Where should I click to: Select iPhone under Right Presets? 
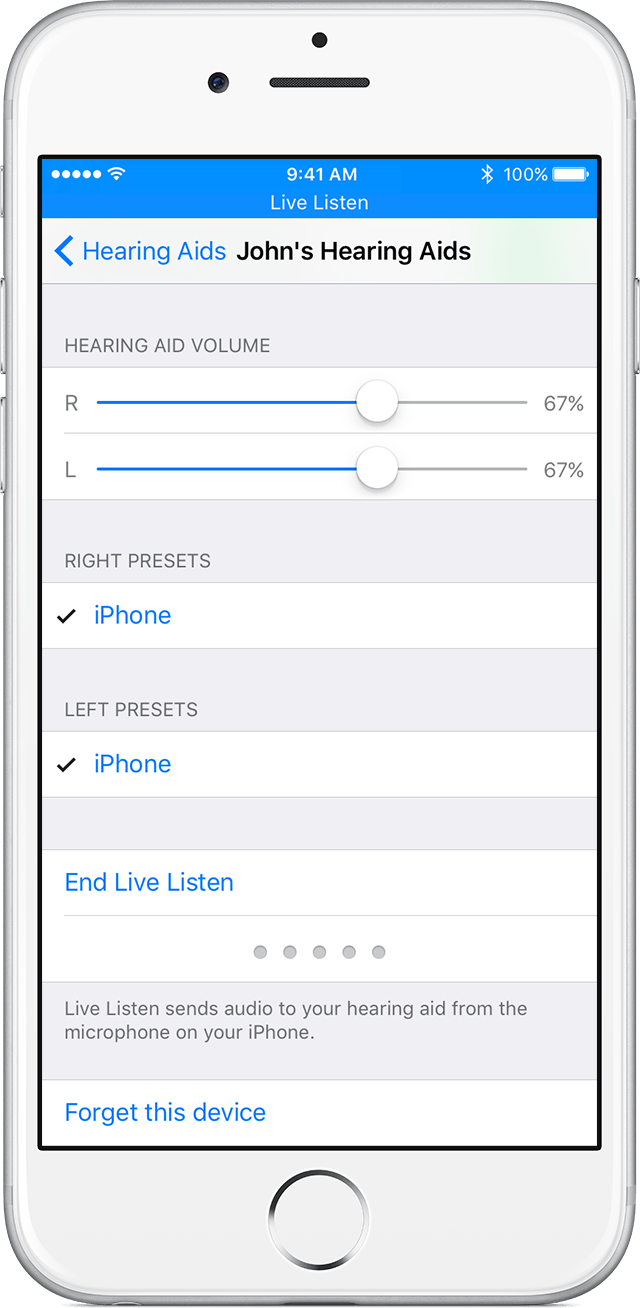point(132,616)
